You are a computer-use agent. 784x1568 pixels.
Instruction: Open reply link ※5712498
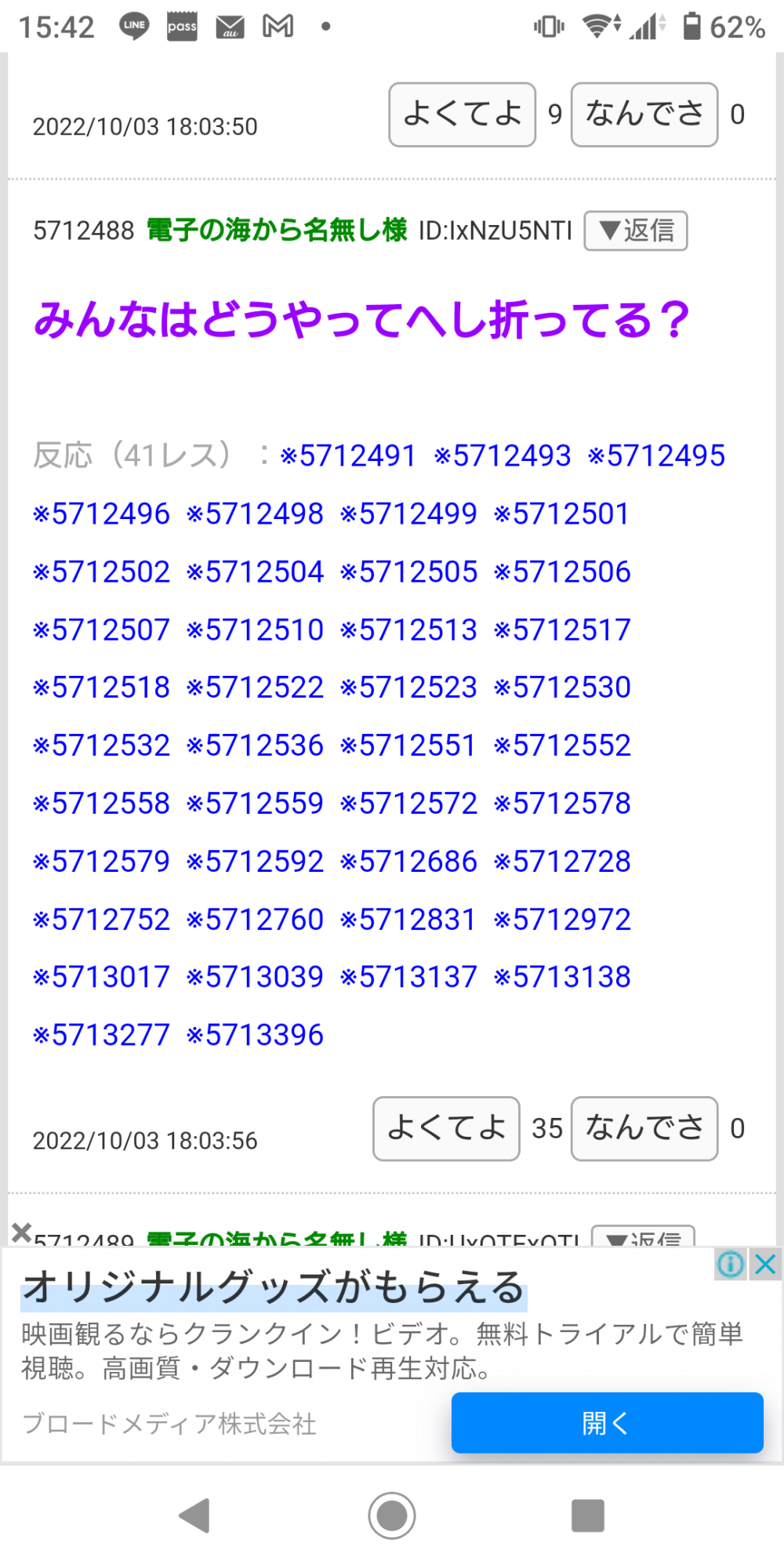click(255, 514)
